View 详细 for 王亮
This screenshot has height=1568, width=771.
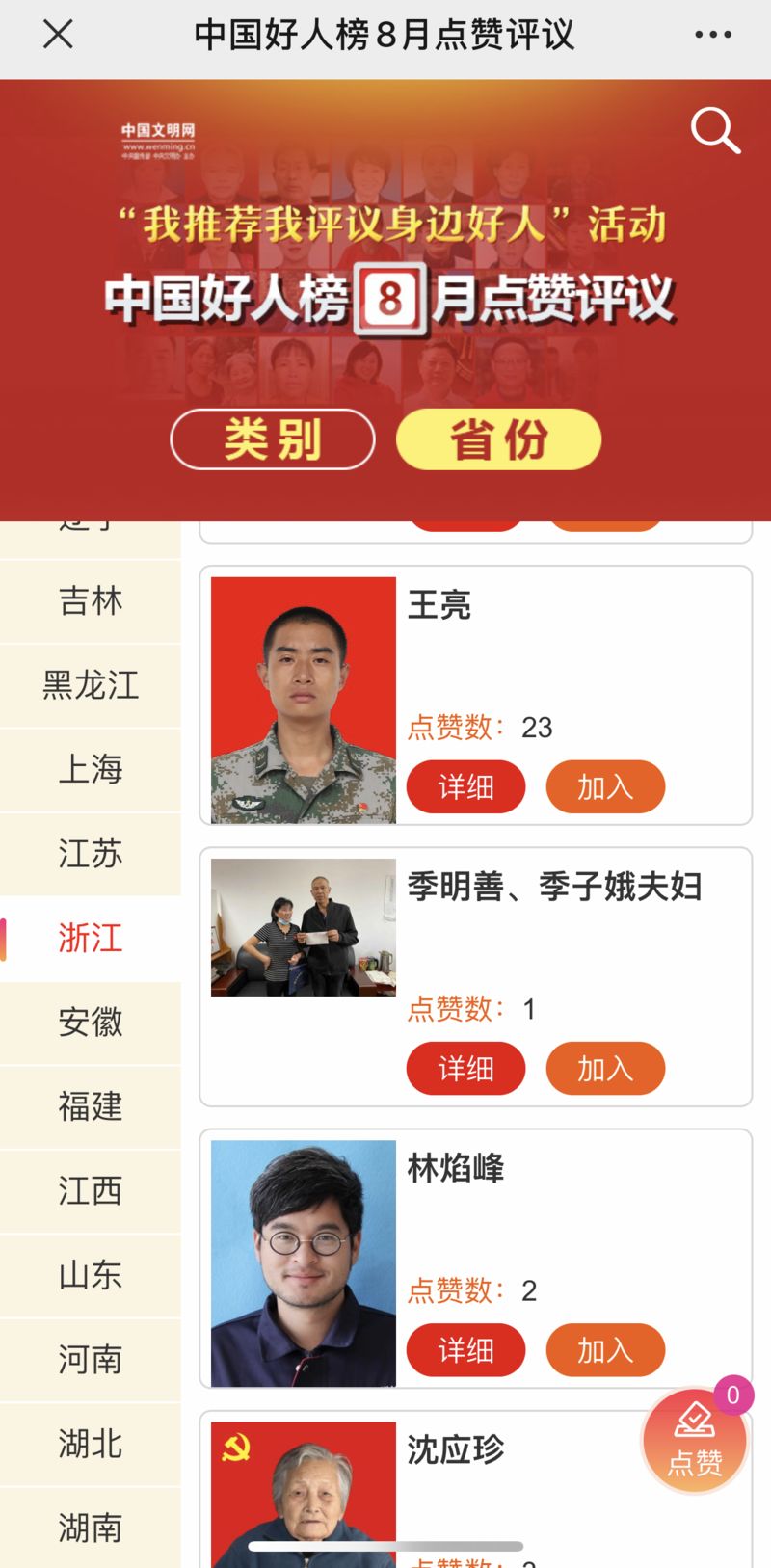(465, 787)
